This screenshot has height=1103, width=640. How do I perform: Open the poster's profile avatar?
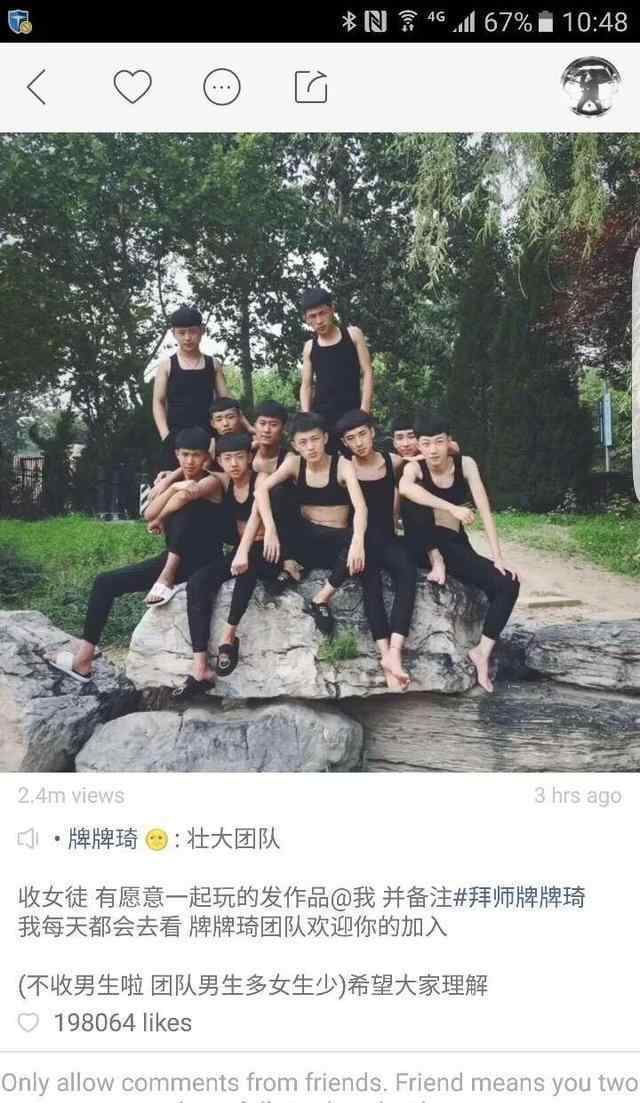coord(589,87)
